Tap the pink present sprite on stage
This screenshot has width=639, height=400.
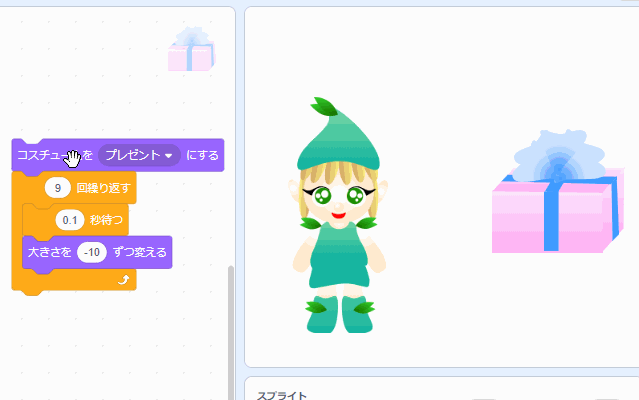[558, 210]
